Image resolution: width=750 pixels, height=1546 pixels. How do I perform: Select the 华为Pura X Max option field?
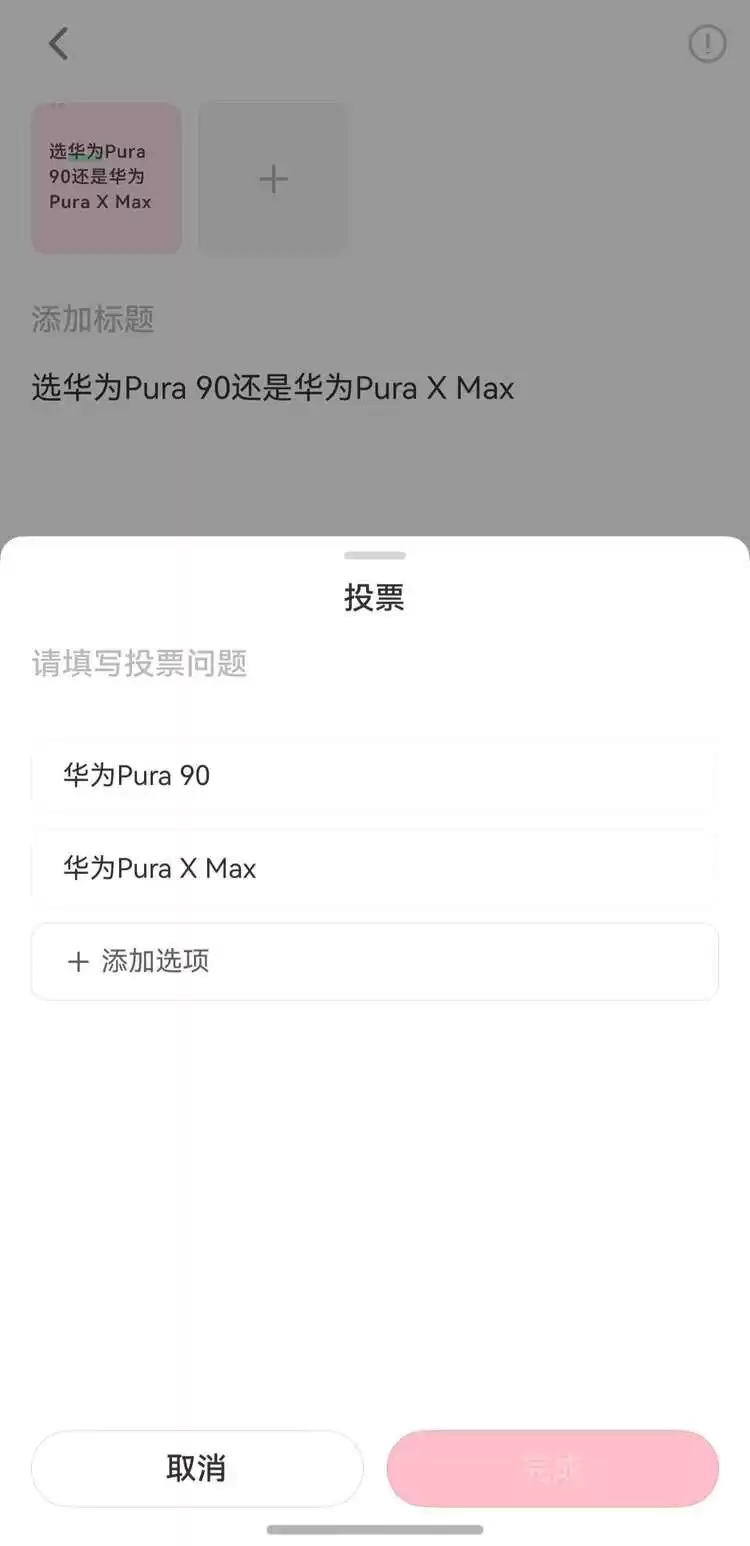point(374,868)
